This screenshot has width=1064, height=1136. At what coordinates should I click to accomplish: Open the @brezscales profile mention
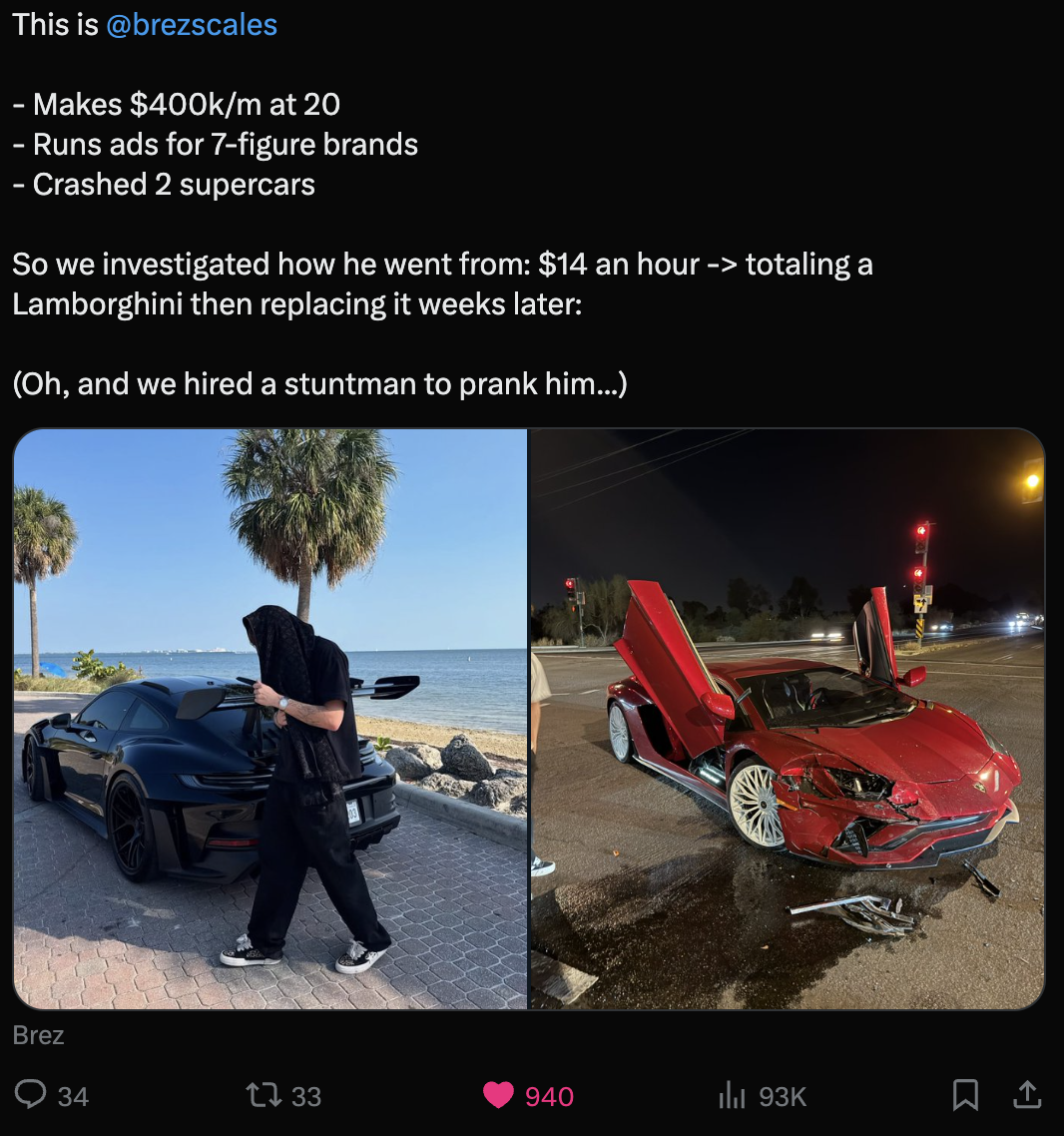(x=192, y=25)
